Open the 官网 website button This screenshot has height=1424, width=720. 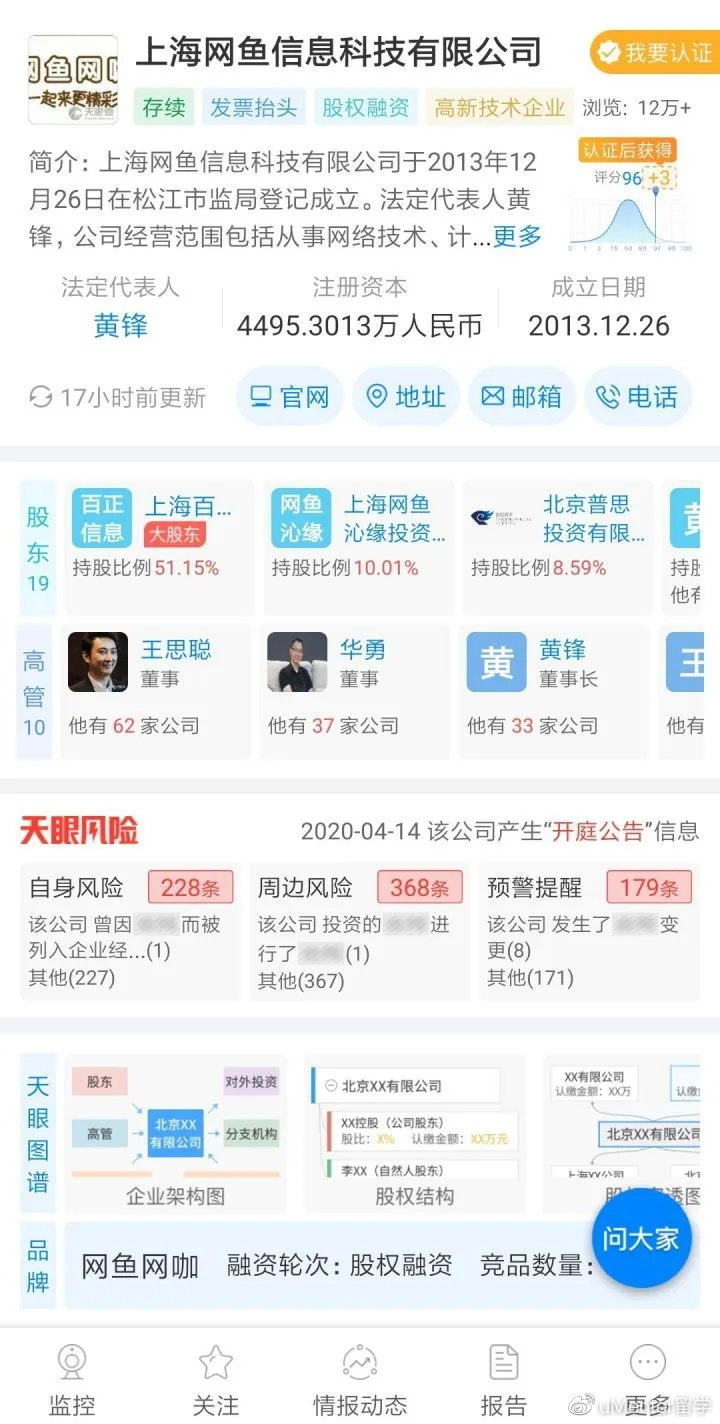point(289,397)
